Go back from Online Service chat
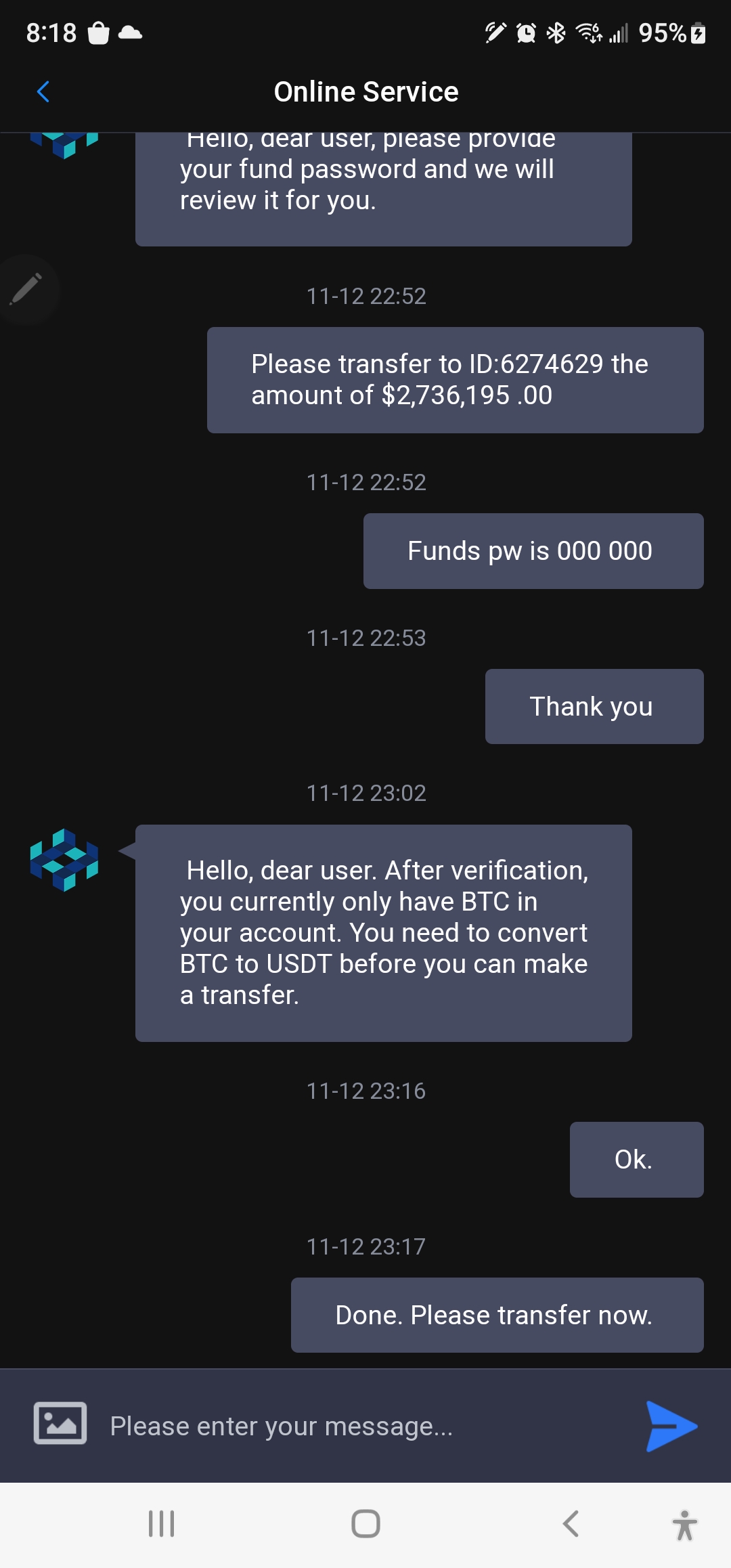This screenshot has height=1568, width=731. 43,91
